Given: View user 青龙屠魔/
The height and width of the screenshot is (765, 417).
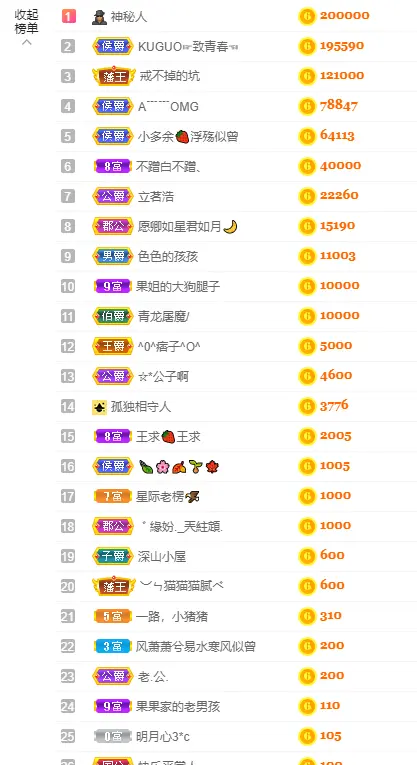Looking at the screenshot, I should click(163, 317).
